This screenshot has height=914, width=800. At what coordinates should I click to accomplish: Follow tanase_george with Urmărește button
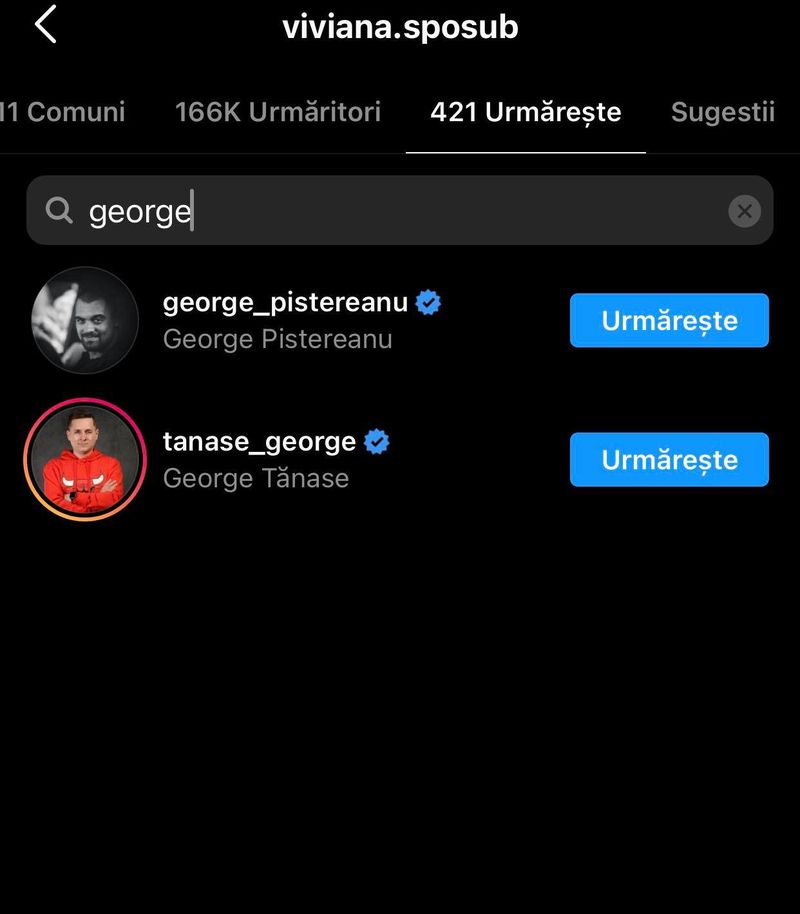click(x=669, y=459)
